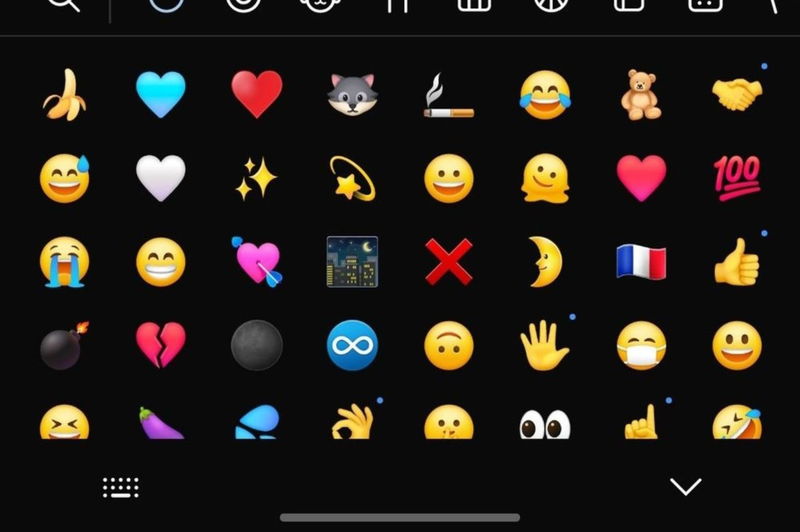
Task: Select the wolf face emoji
Action: 352,95
